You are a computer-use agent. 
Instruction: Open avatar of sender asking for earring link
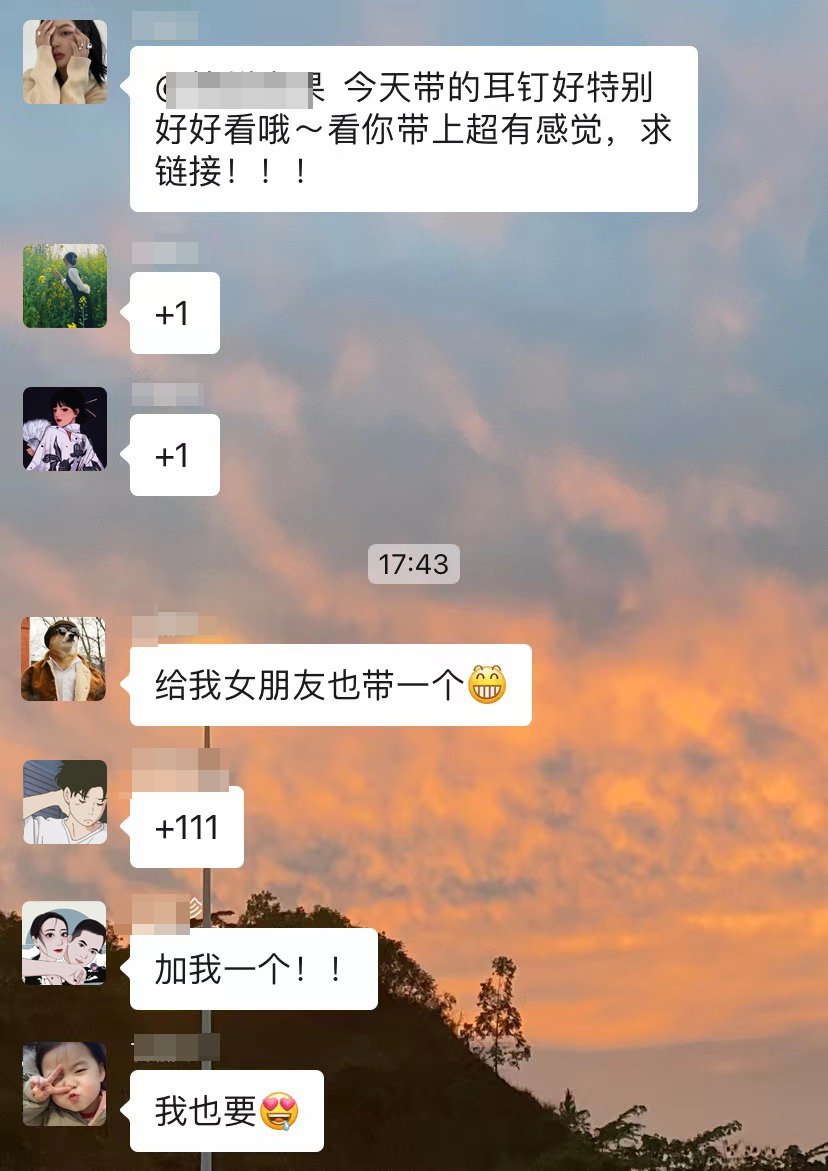pyautogui.click(x=65, y=62)
